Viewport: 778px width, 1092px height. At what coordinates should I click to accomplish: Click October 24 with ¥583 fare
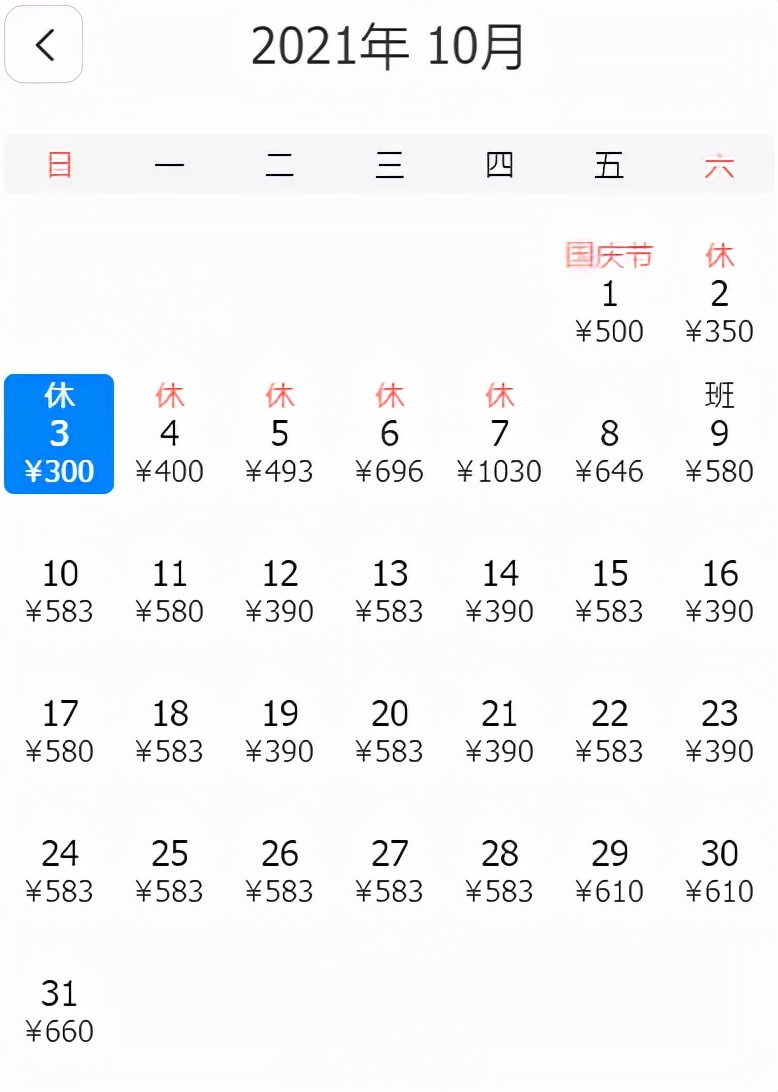[x=60, y=870]
